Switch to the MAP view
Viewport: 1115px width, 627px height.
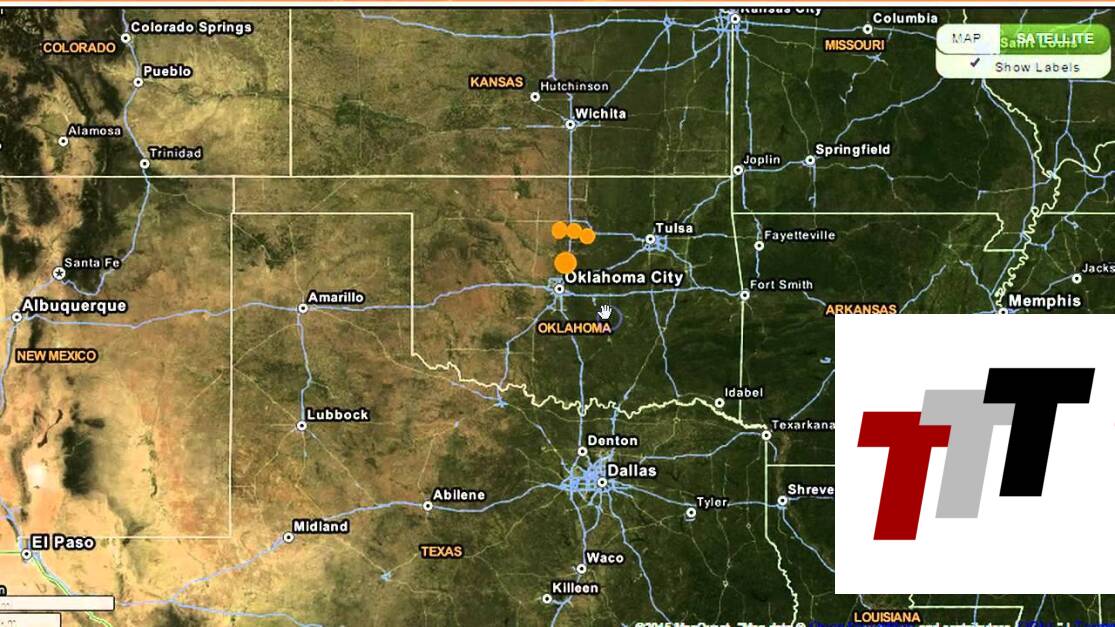[x=967, y=39]
